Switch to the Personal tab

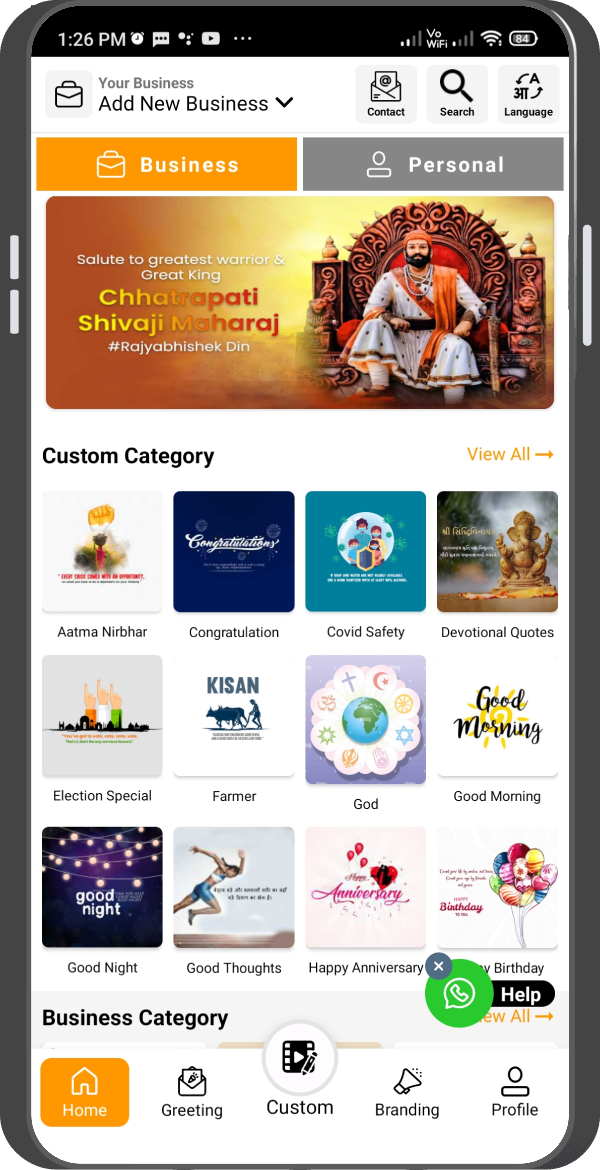tap(433, 164)
